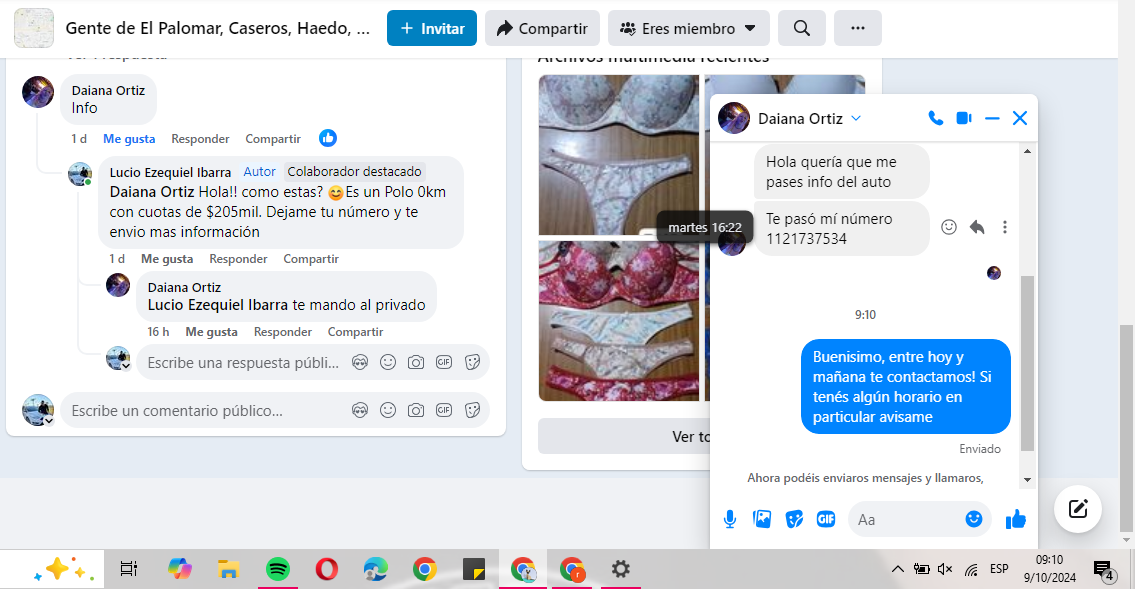Expand the Eres miembro dropdown
The image size is (1135, 589).
[688, 28]
